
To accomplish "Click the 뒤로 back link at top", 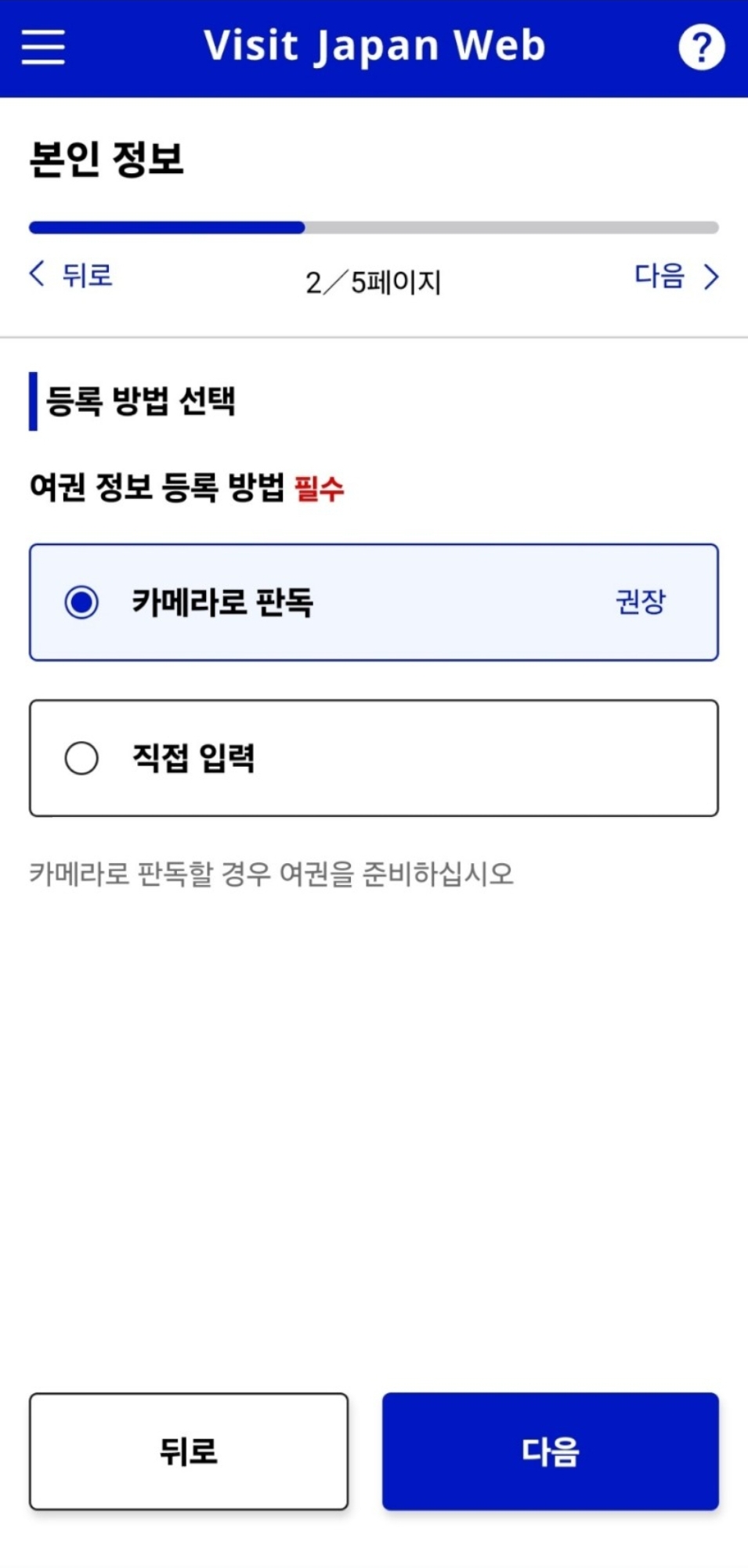I will point(86,276).
